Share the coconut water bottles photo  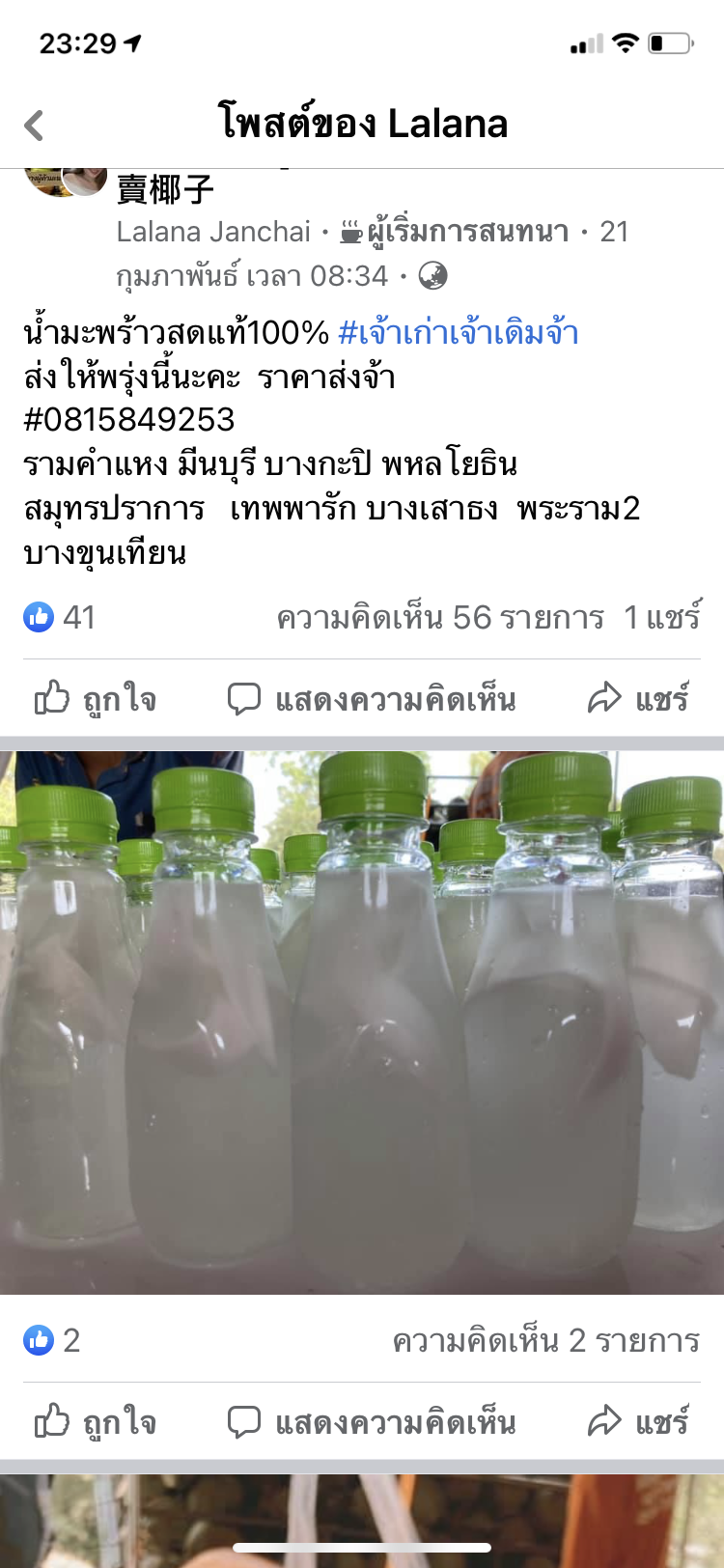click(638, 1421)
